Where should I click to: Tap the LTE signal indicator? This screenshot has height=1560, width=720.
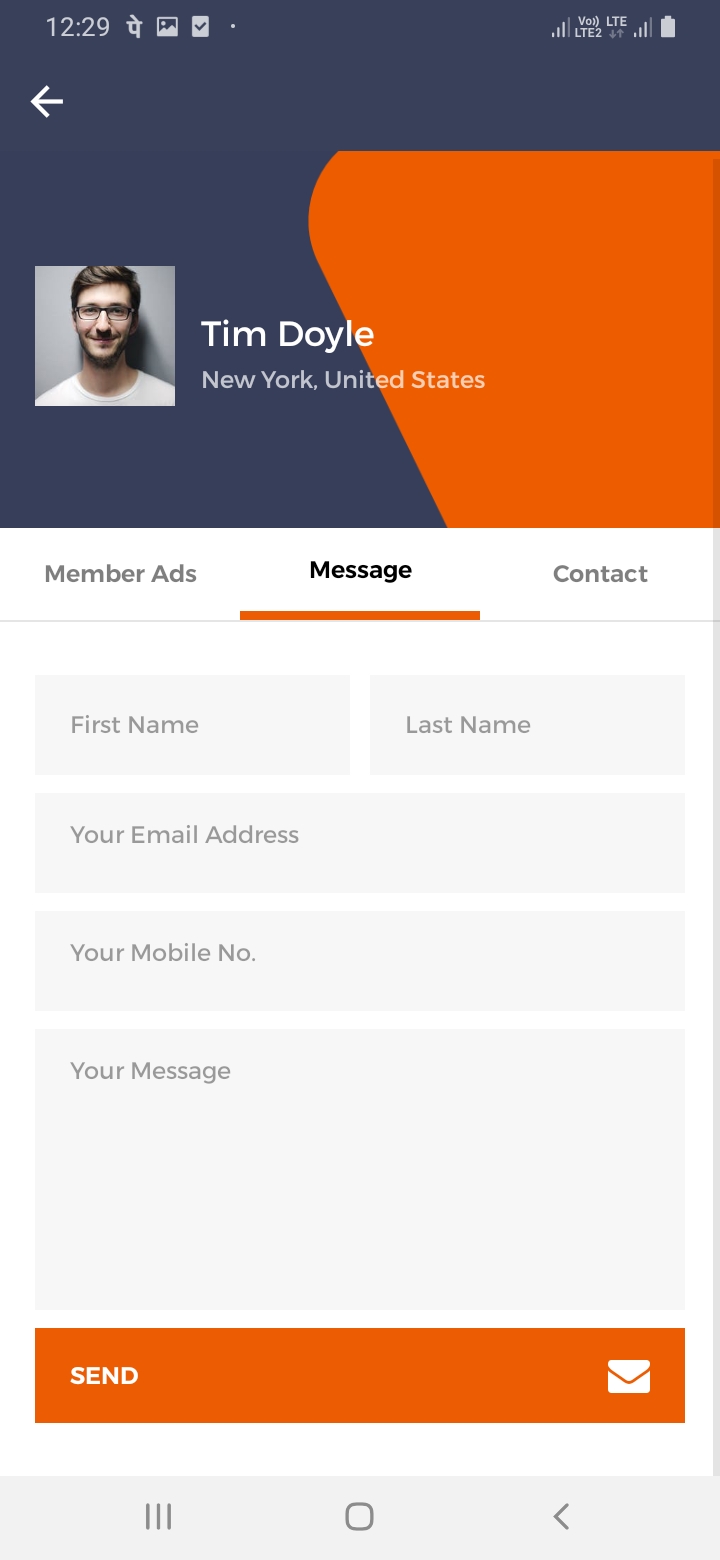[x=614, y=27]
